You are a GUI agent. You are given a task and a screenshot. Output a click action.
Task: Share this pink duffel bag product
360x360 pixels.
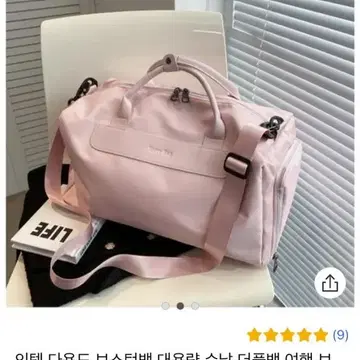point(330,283)
